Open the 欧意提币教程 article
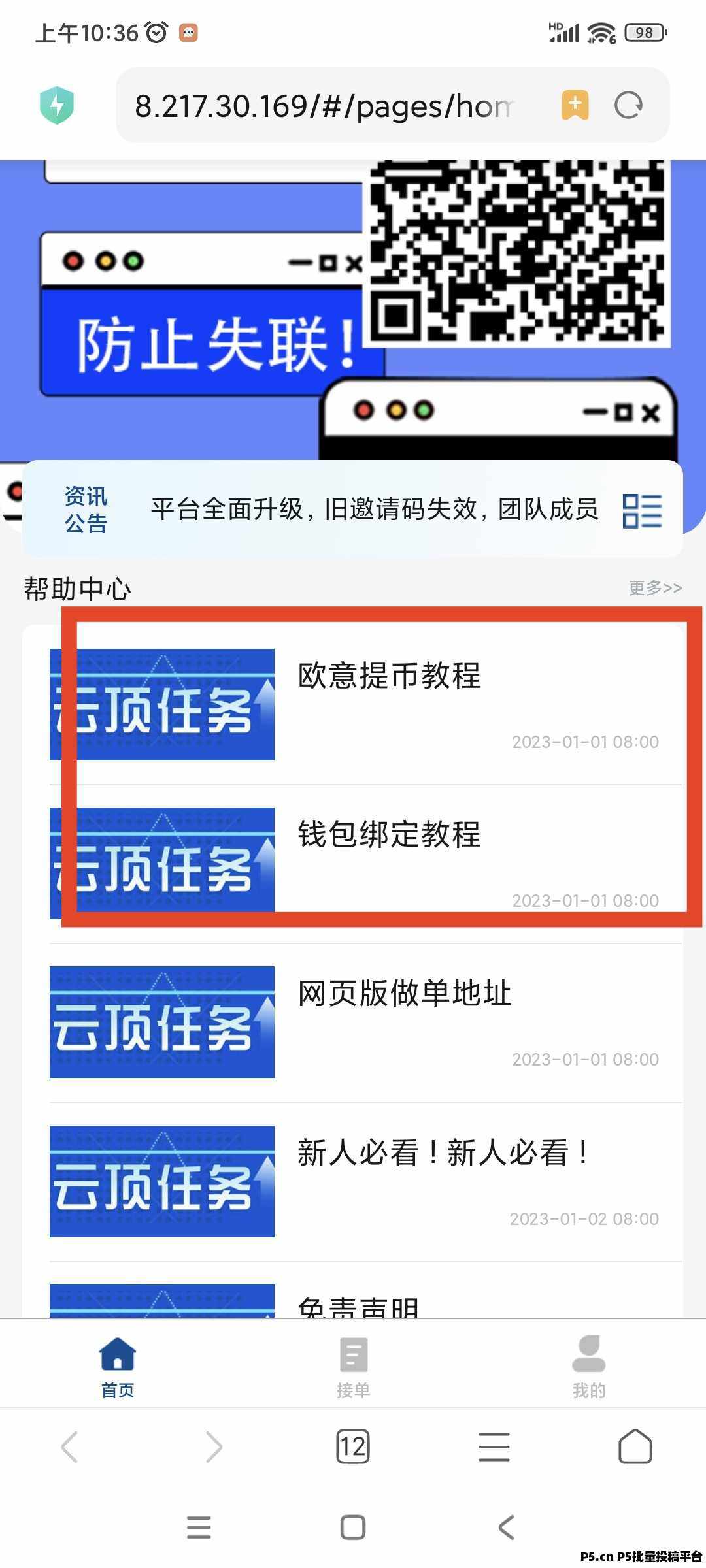Screen dimensions: 706x1568 pyautogui.click(x=390, y=676)
